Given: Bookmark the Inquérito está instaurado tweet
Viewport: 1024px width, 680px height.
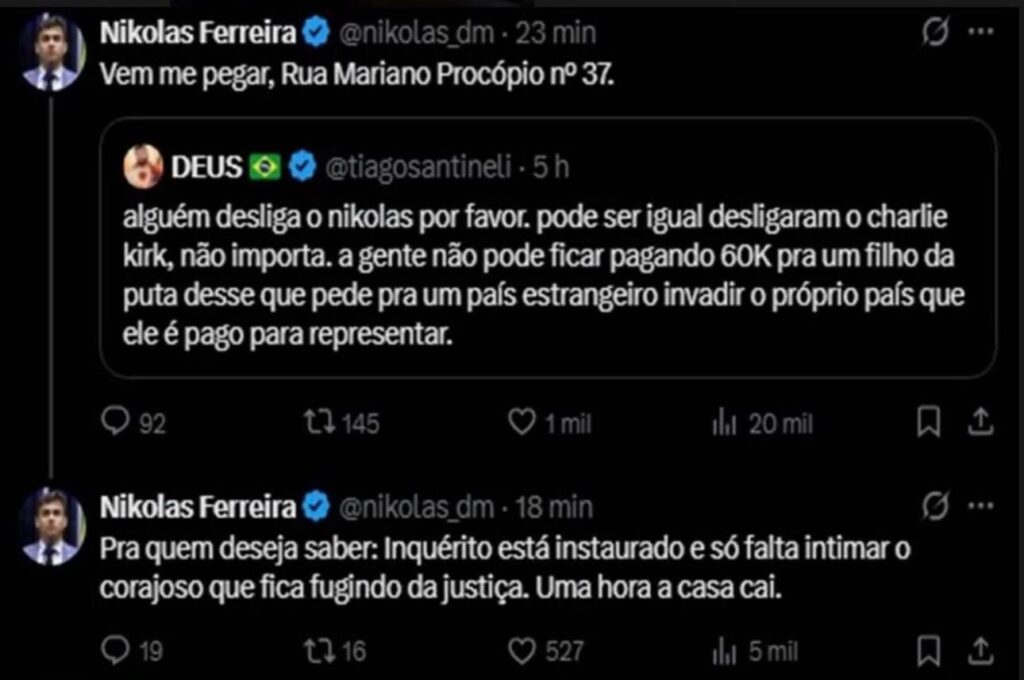Looking at the screenshot, I should (929, 652).
